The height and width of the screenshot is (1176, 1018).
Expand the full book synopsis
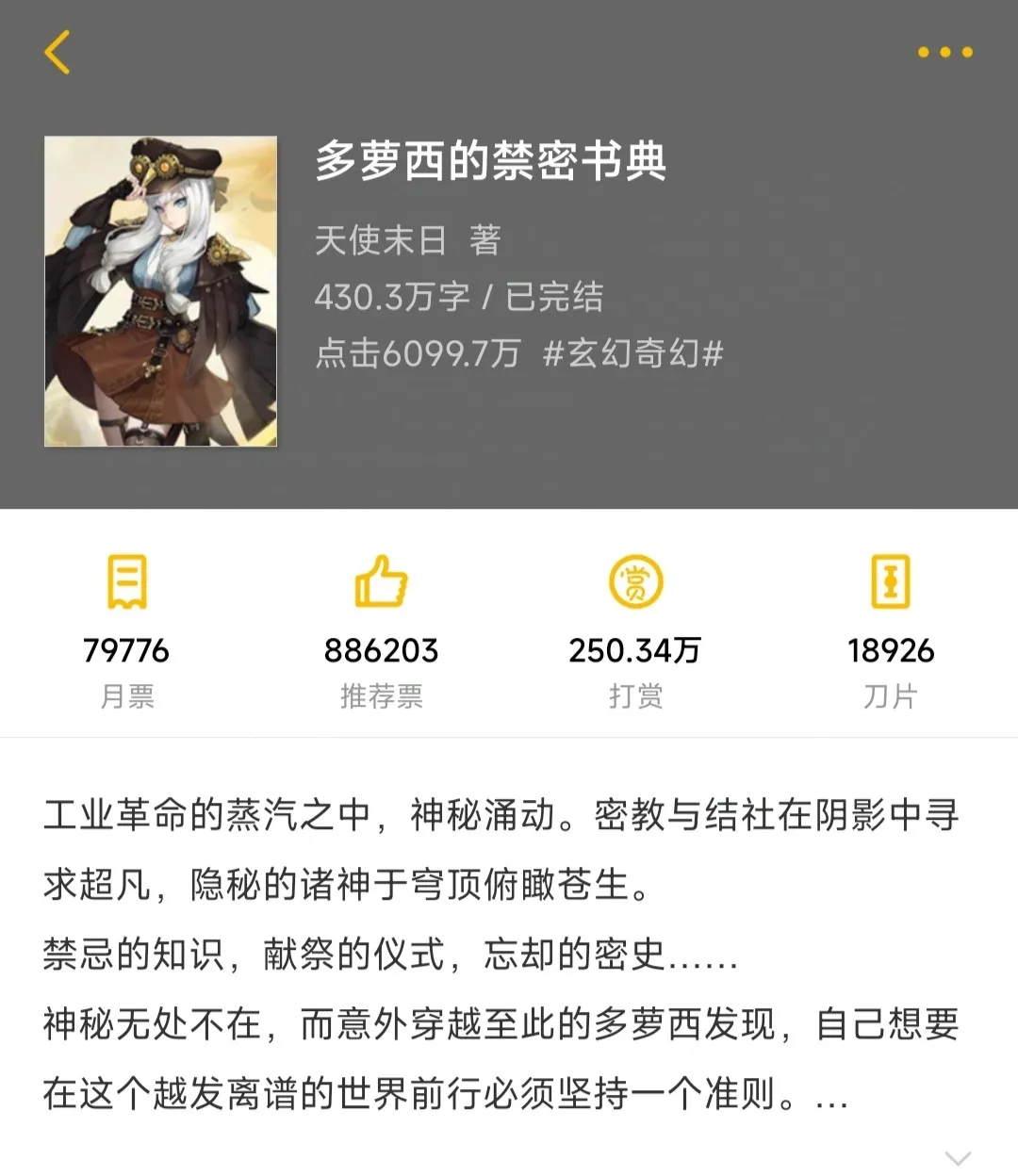(958, 1157)
